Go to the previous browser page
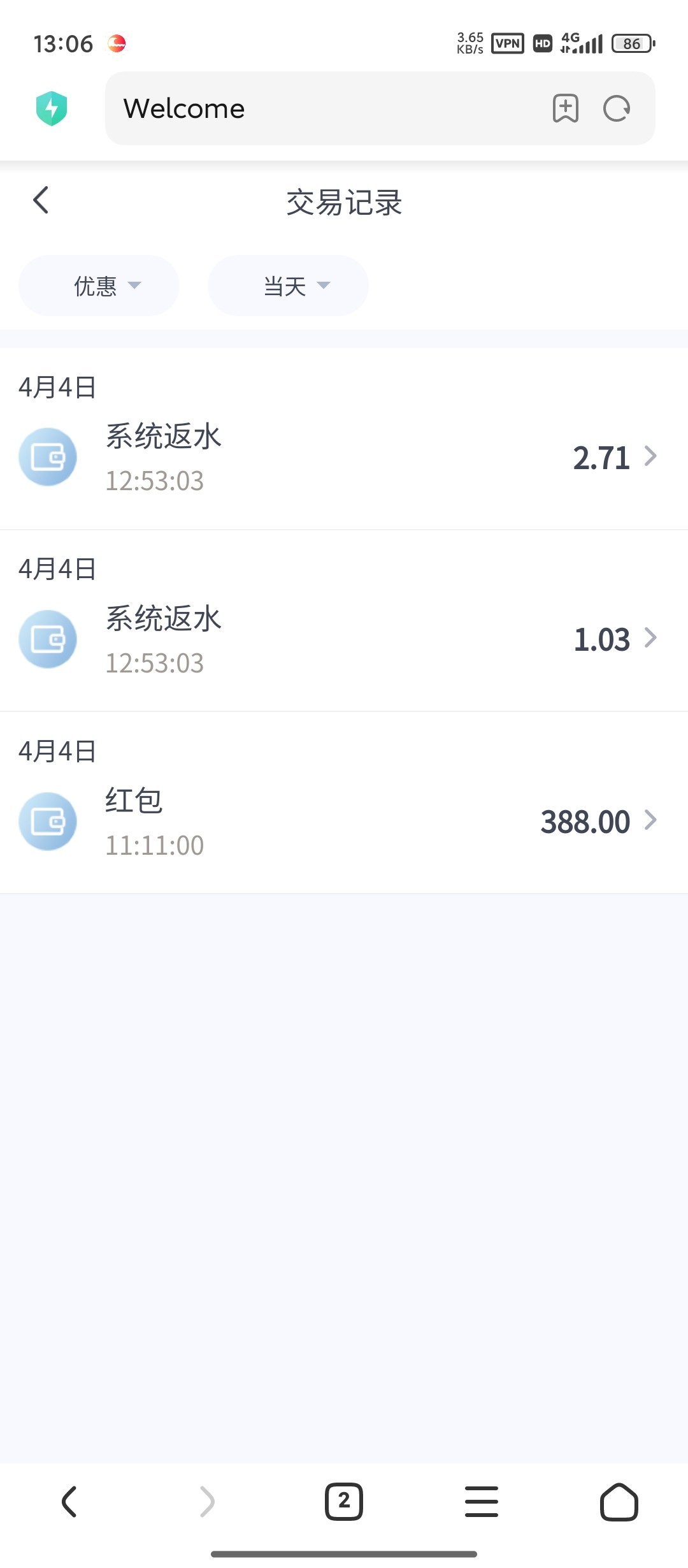The width and height of the screenshot is (688, 1568). pos(69,1502)
